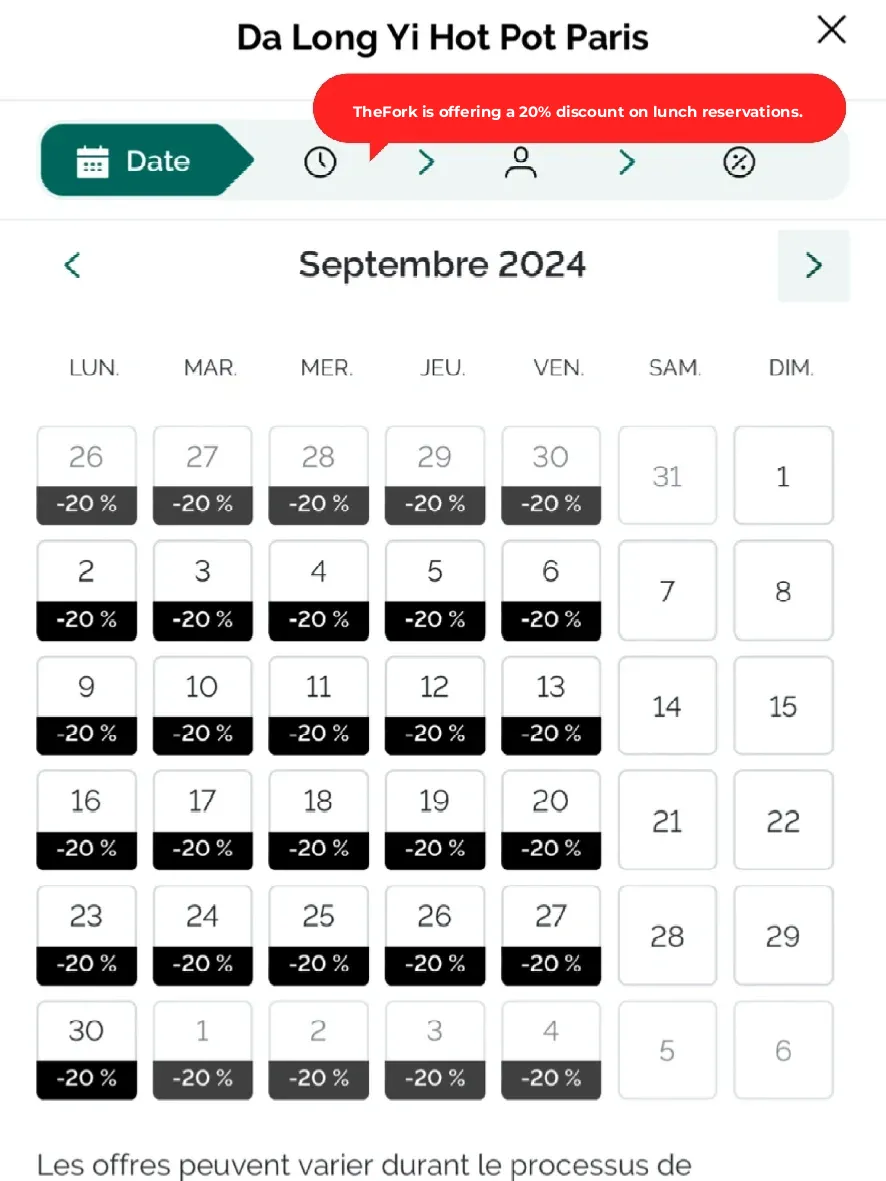Select September 11 with -20%
The width and height of the screenshot is (886, 1181).
318,705
